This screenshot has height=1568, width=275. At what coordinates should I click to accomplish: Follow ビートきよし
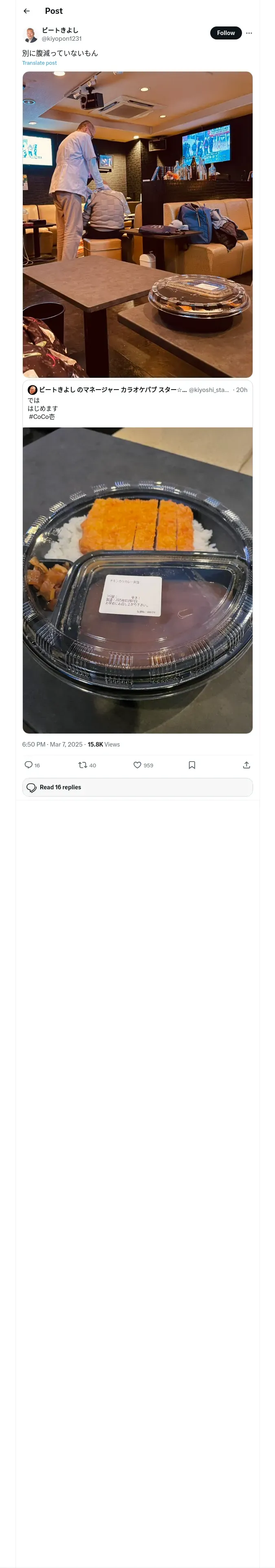coord(226,33)
